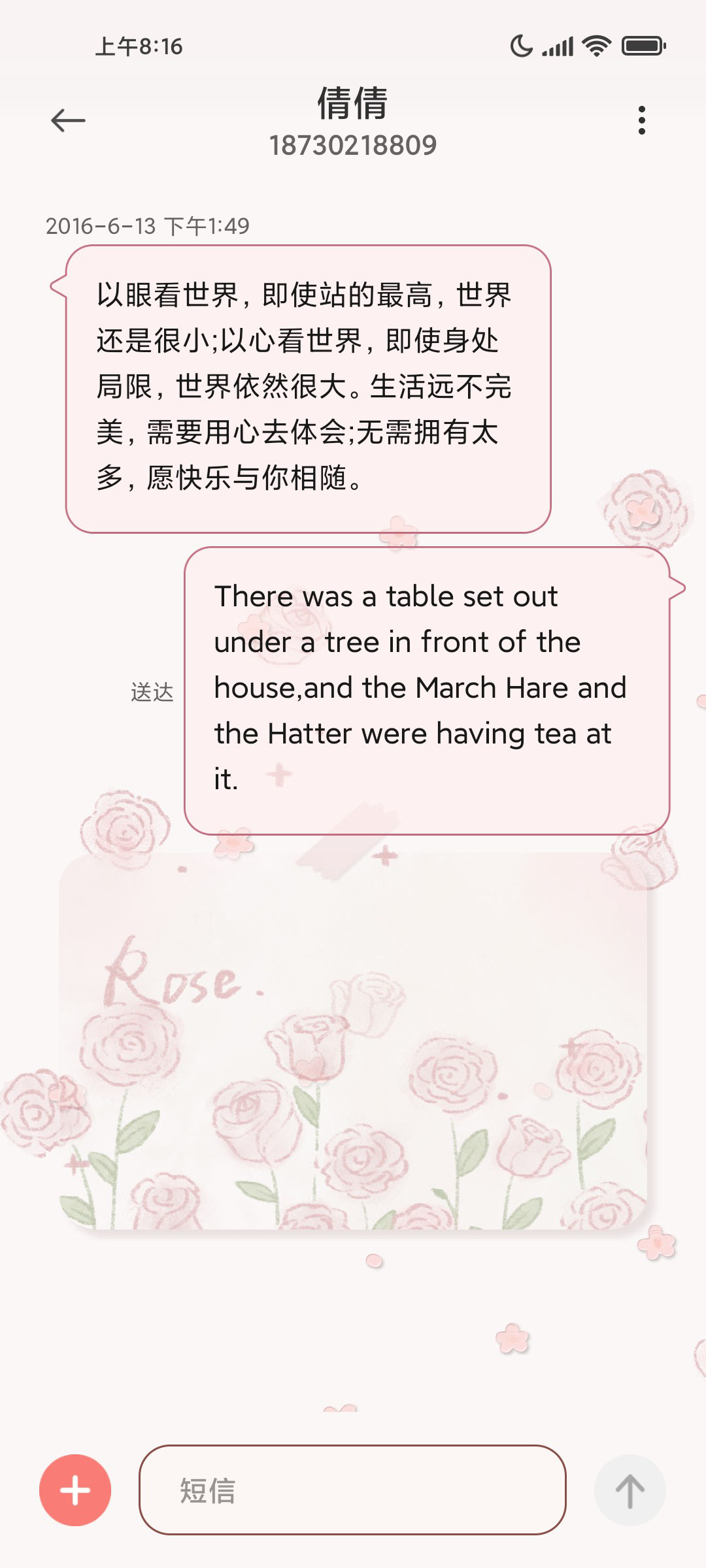Open the three-dot overflow menu
706x1568 pixels.
642,120
